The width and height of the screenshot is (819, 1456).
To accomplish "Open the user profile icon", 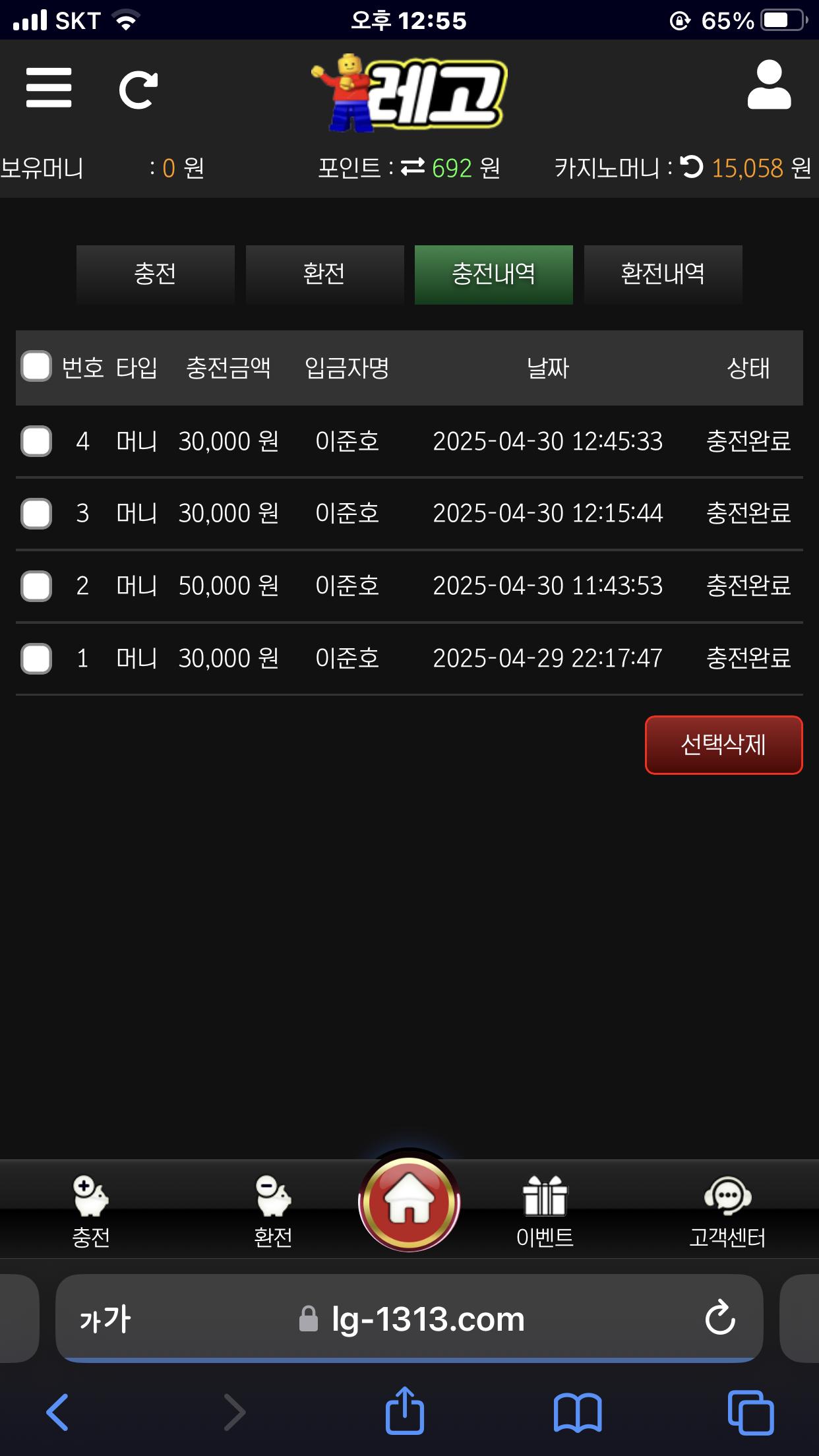I will [x=769, y=86].
